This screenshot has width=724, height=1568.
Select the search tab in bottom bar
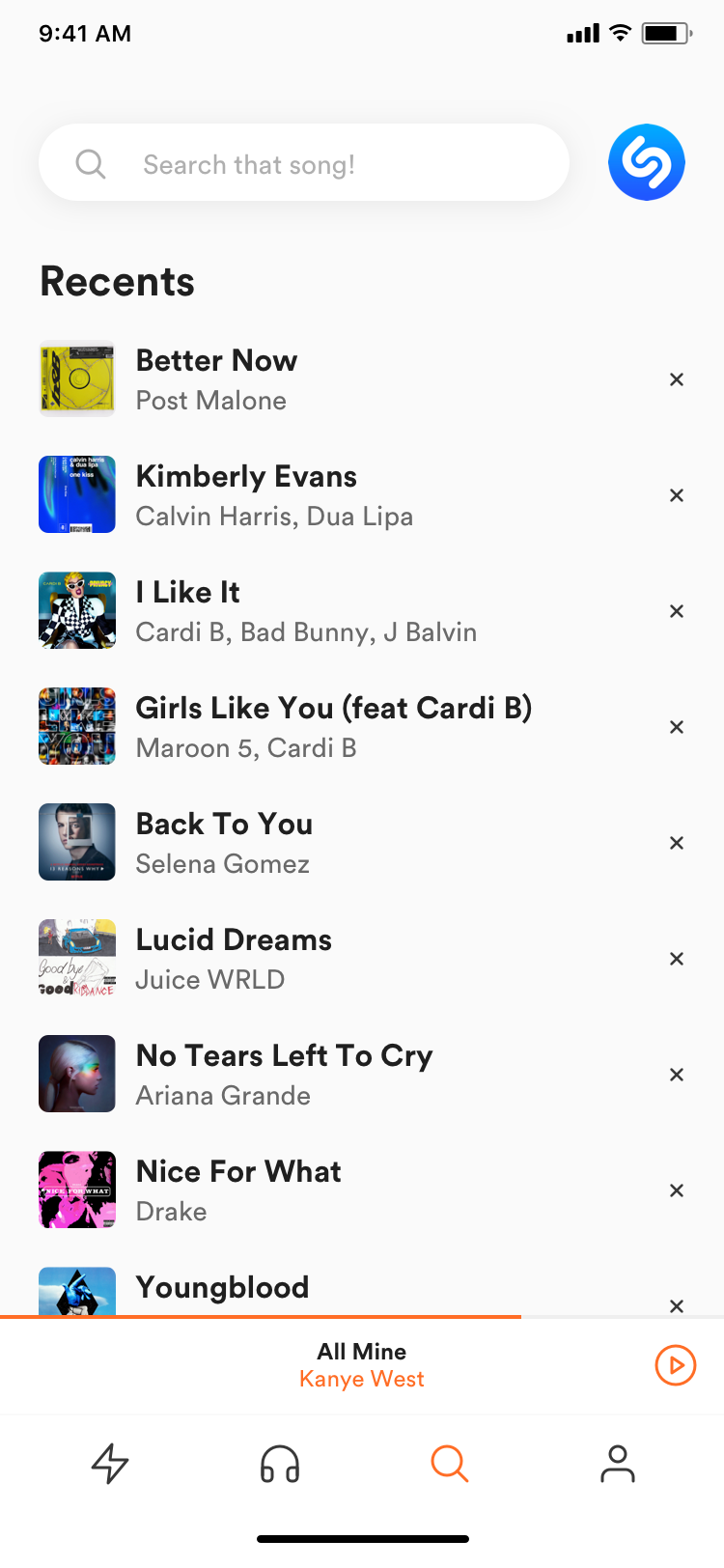point(450,1464)
